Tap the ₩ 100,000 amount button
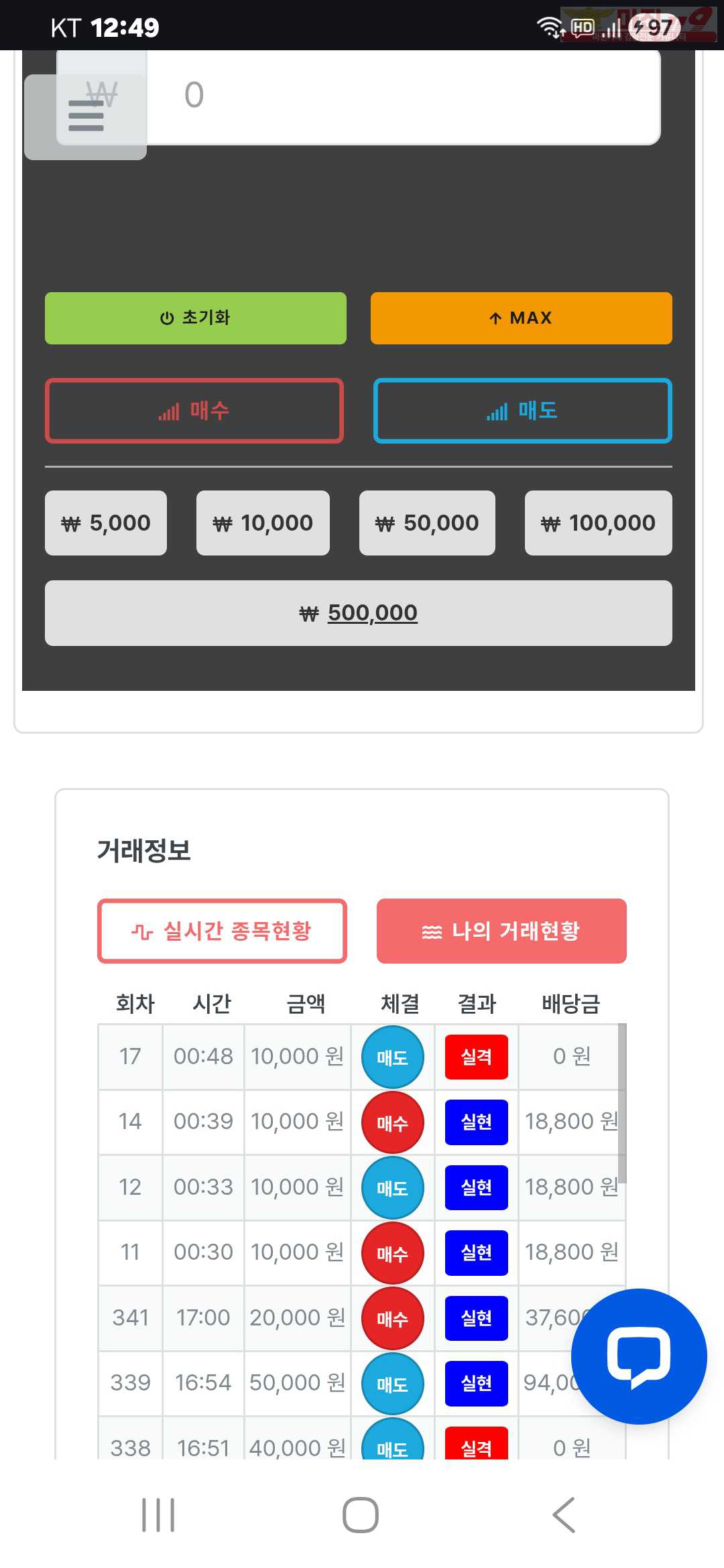 tap(598, 523)
